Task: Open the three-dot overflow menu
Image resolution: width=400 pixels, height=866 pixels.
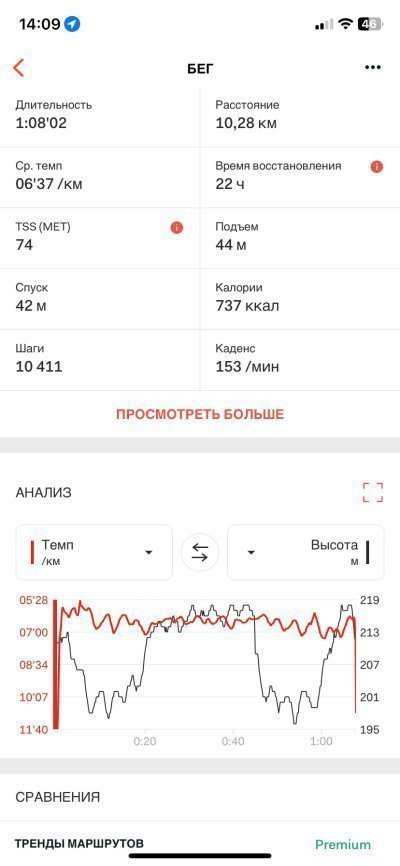Action: [x=373, y=67]
